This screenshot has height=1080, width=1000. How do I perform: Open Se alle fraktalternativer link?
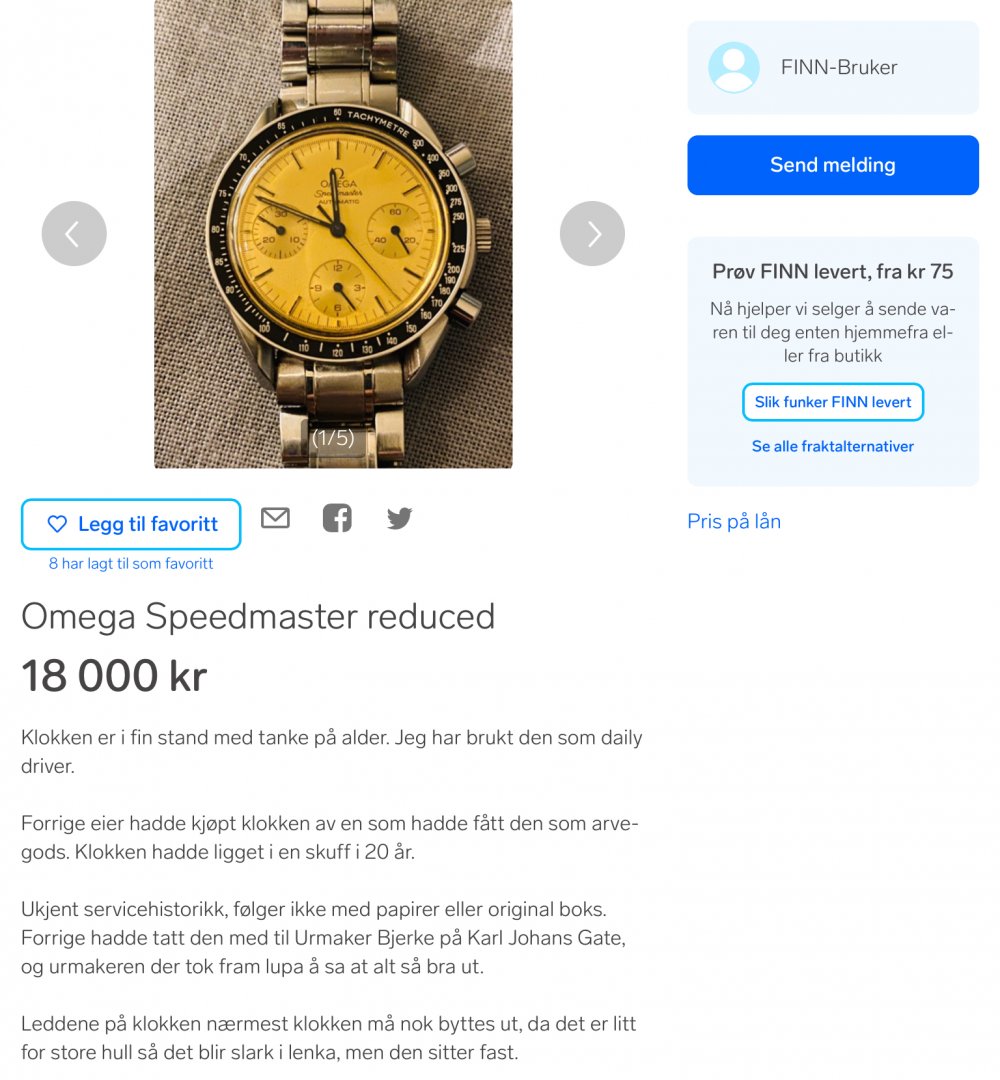(x=832, y=446)
